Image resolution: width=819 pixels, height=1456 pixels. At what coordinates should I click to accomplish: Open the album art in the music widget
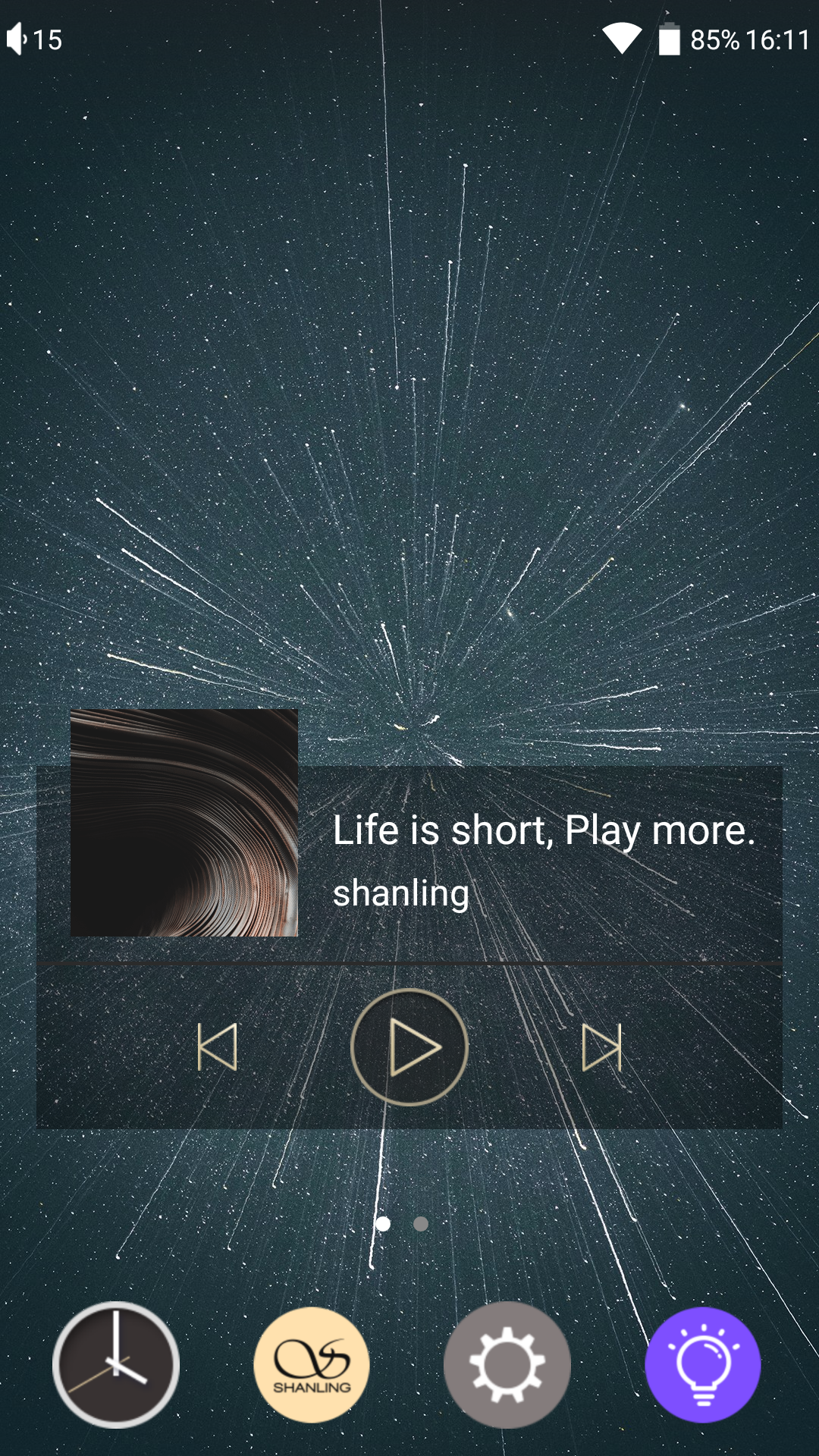point(184,823)
